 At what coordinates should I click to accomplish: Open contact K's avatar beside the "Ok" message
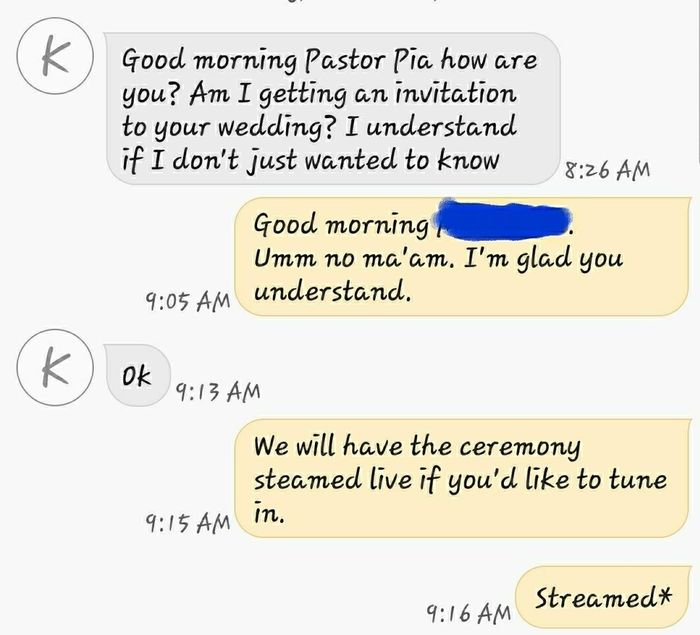click(59, 373)
